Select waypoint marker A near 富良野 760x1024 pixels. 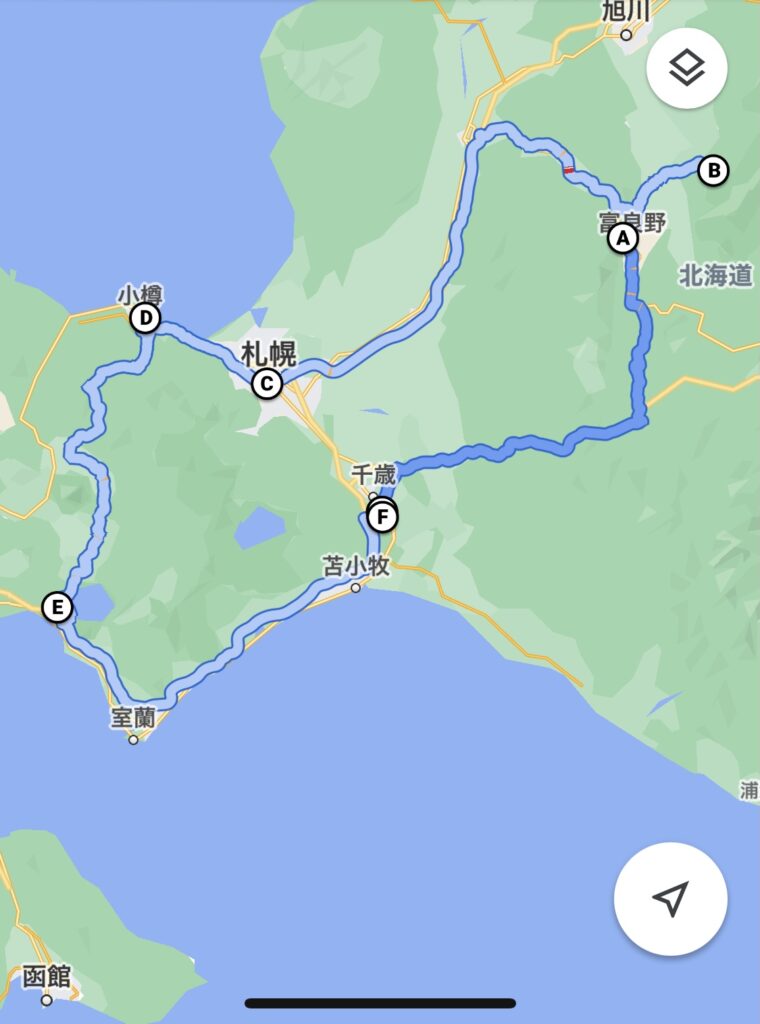click(622, 238)
